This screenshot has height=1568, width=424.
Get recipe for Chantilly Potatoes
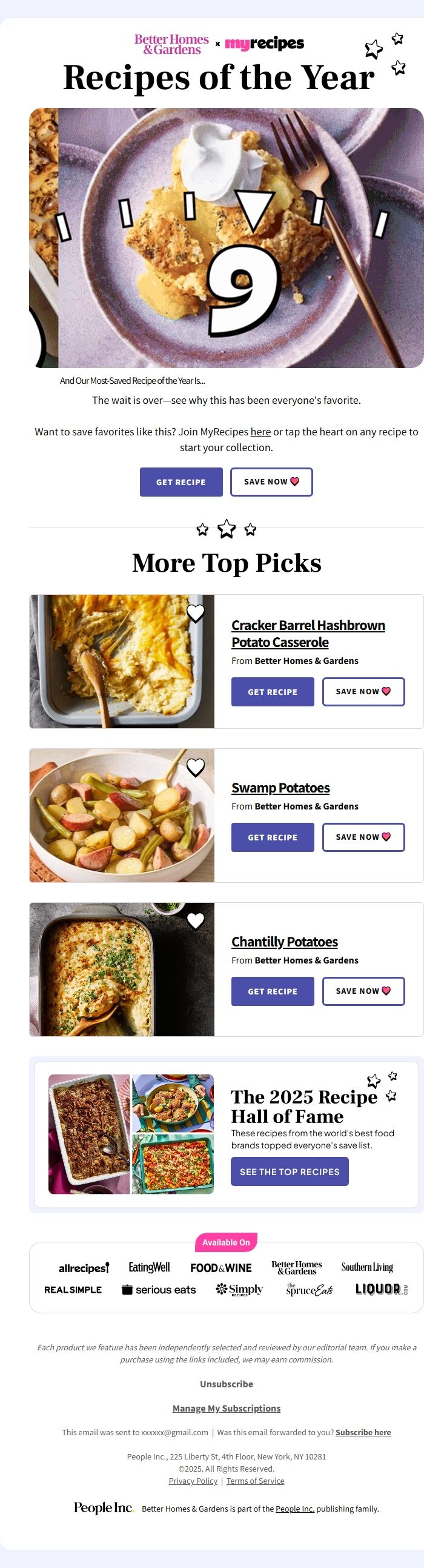point(273,991)
